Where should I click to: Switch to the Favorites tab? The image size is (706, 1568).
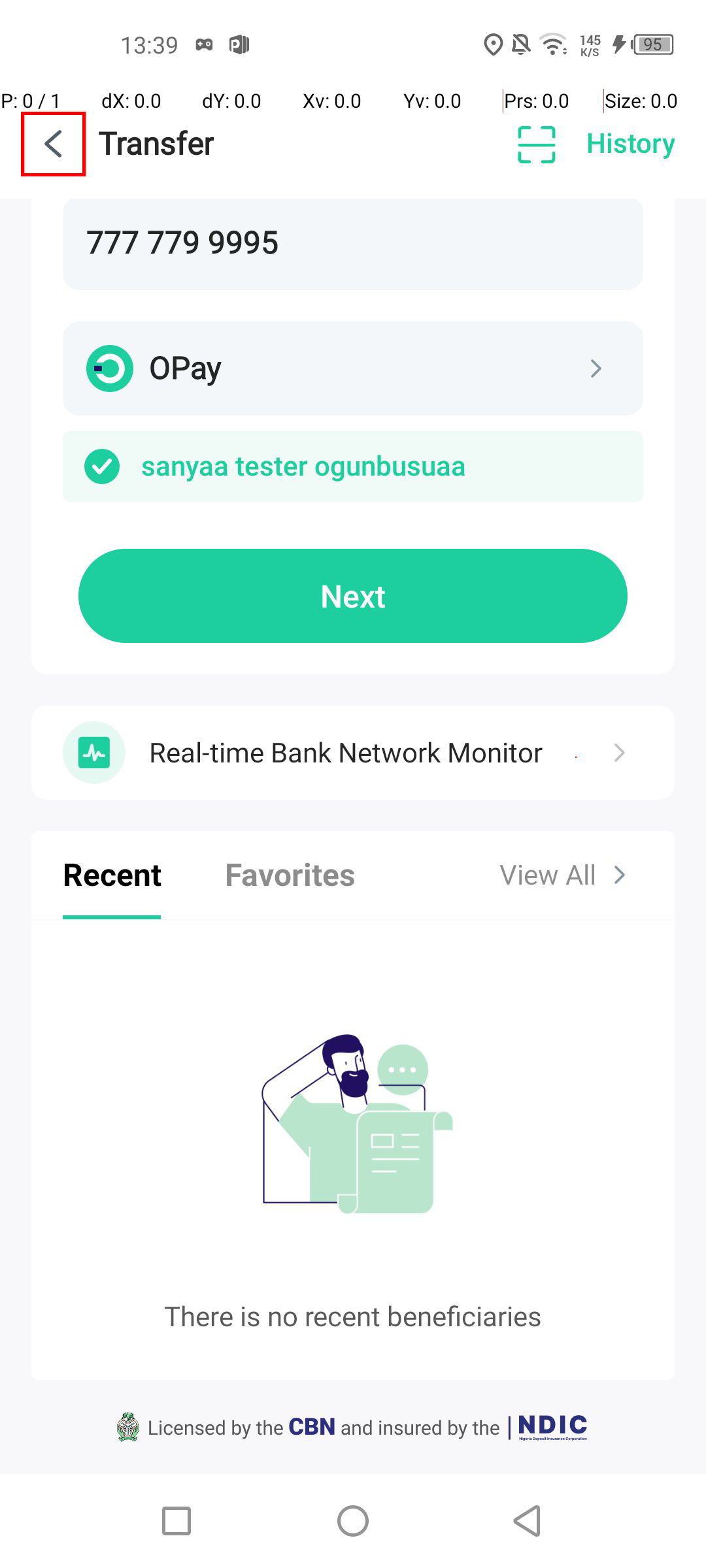tap(290, 875)
